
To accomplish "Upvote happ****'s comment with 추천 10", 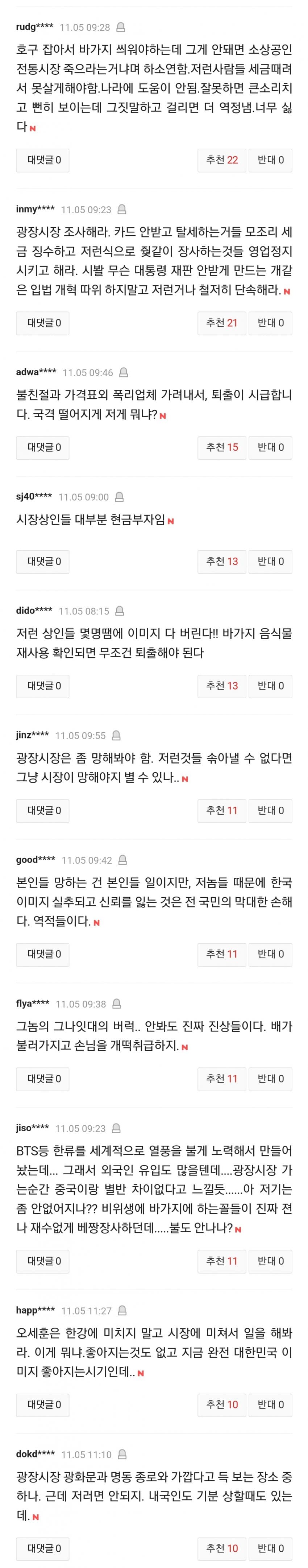I will [x=221, y=1404].
